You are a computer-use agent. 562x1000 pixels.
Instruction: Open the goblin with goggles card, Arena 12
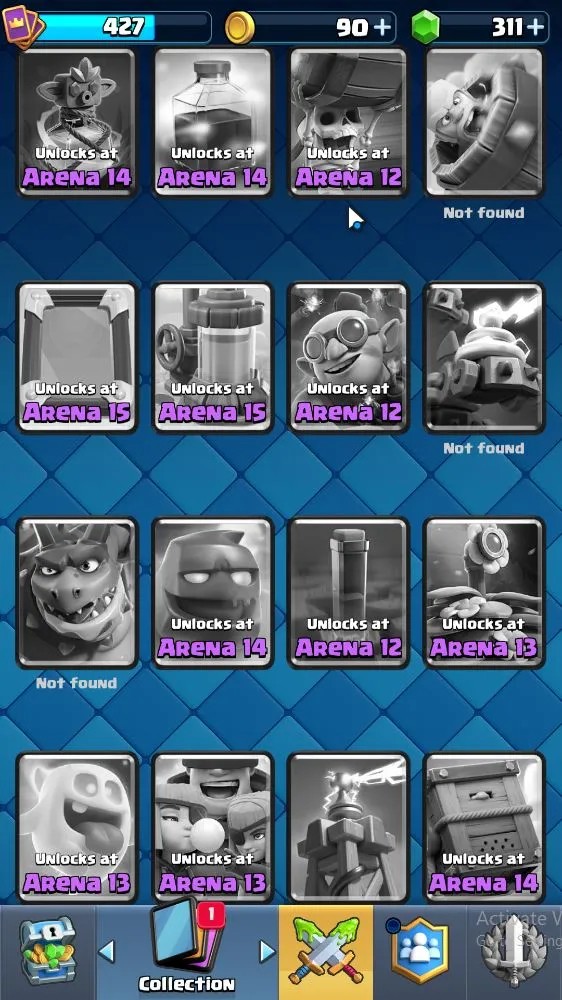348,358
